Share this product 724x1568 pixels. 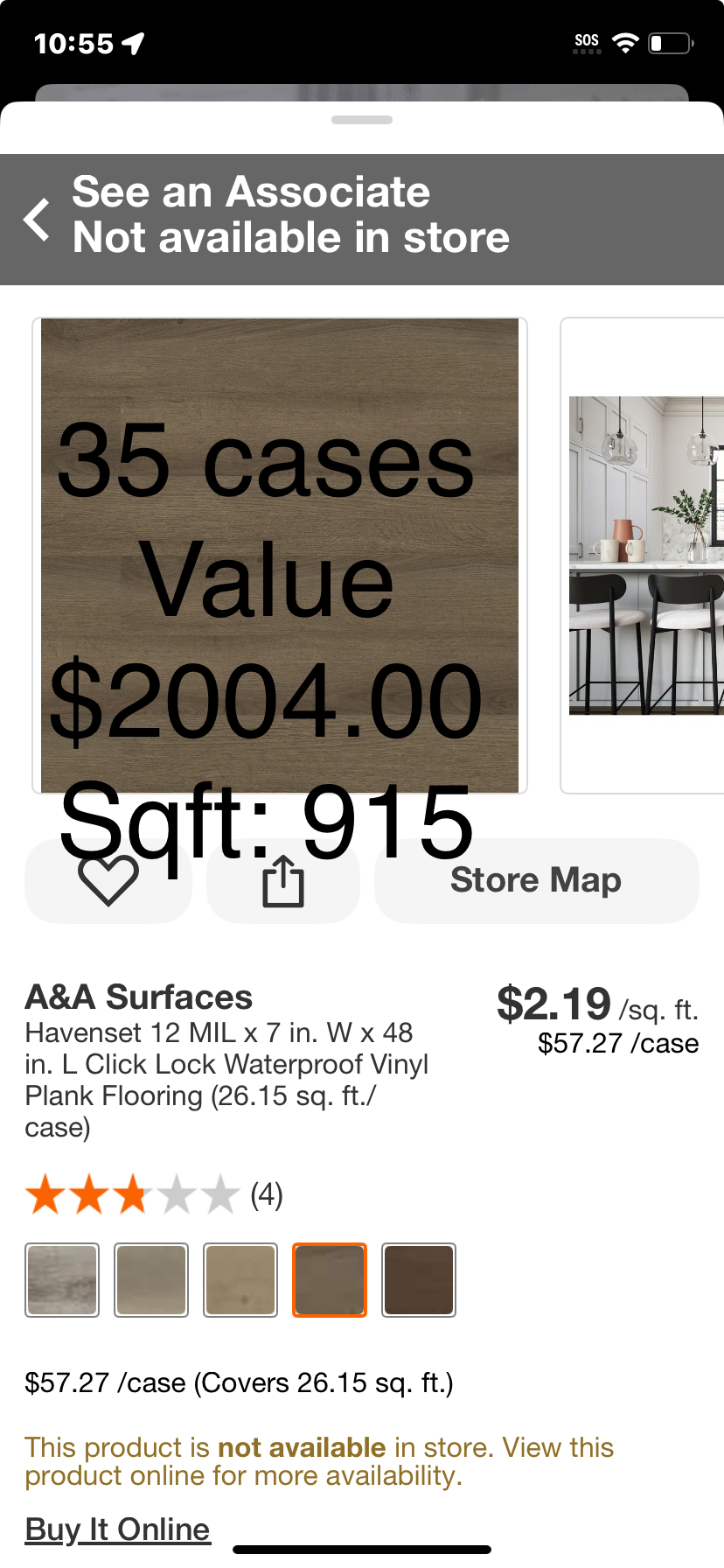coord(283,881)
